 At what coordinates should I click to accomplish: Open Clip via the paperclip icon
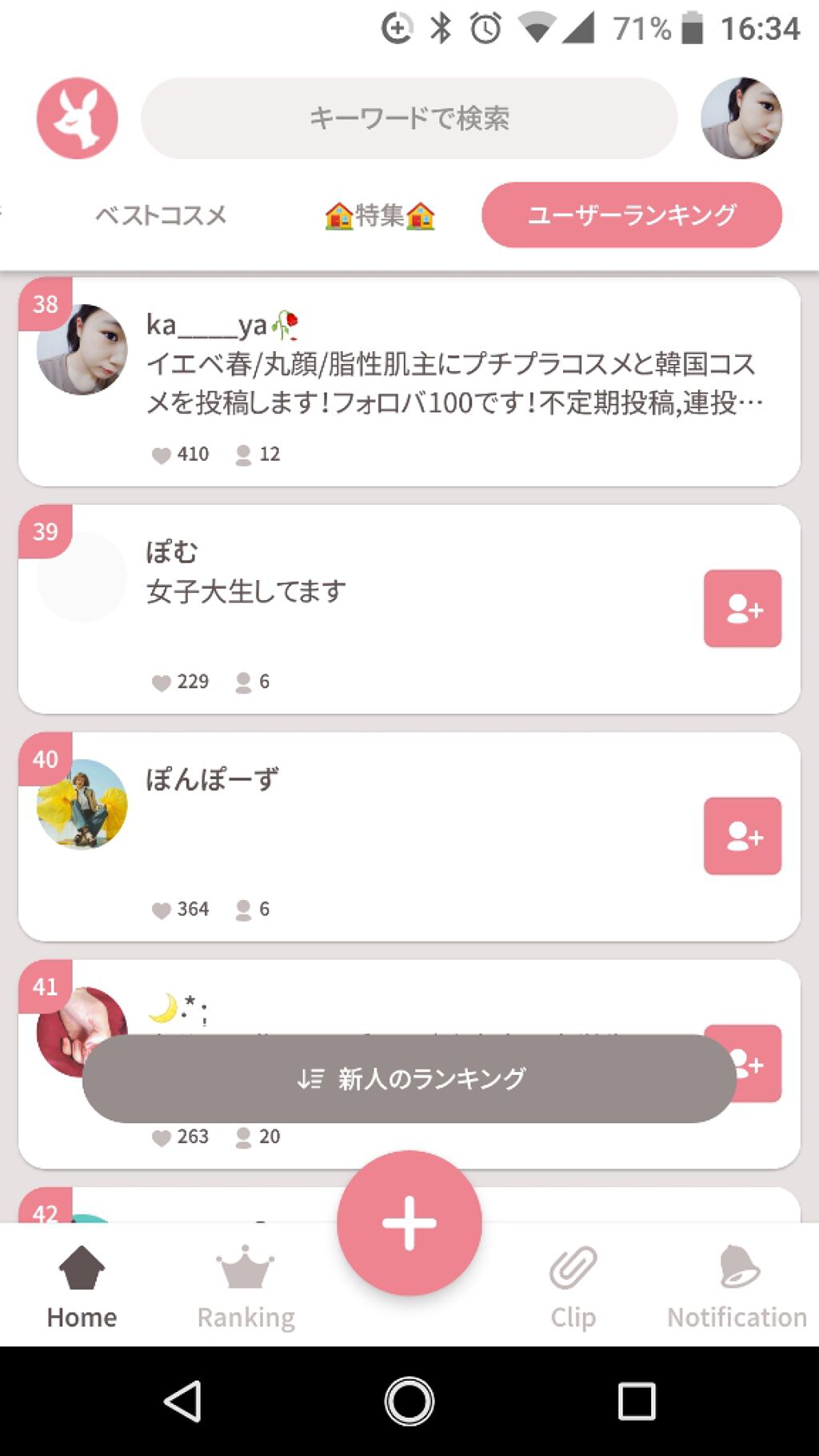click(572, 1276)
